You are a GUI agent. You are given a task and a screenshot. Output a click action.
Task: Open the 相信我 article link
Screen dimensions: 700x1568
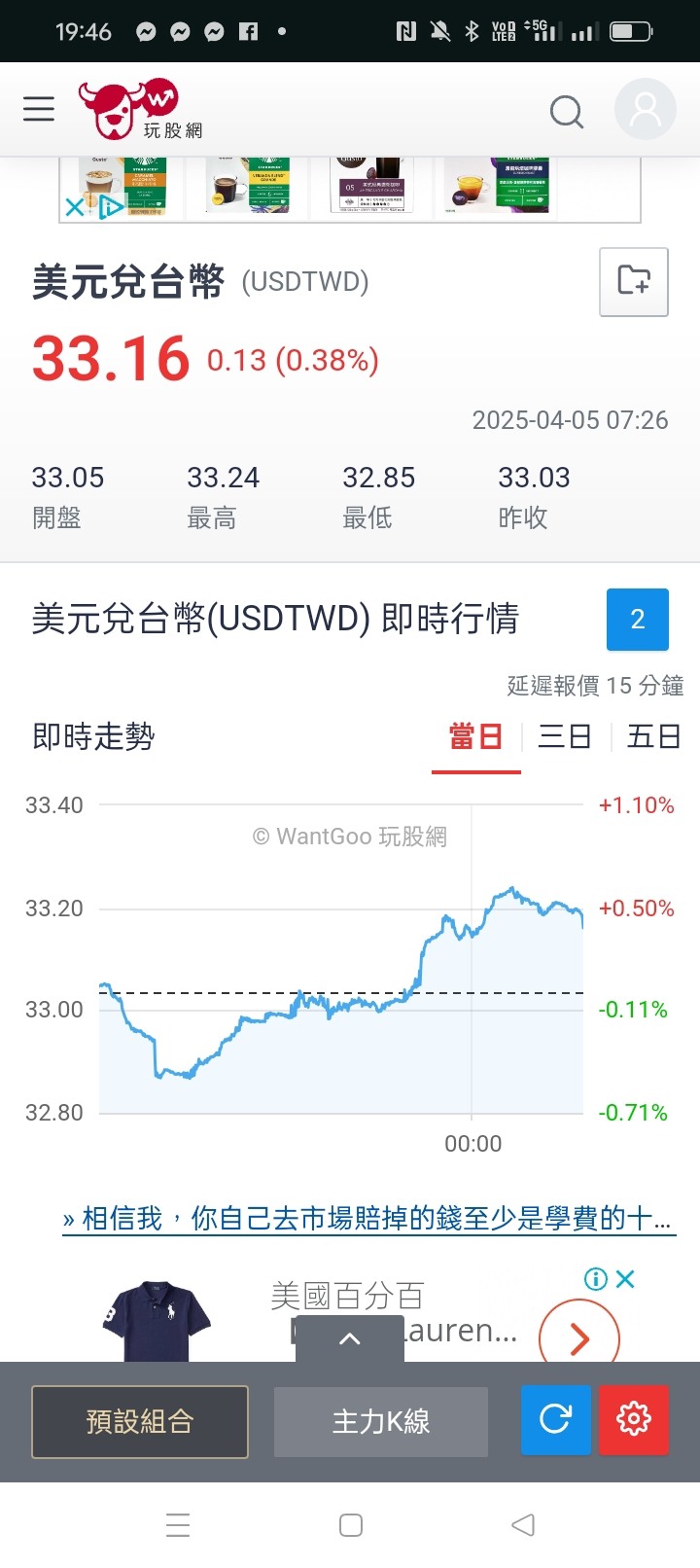(367, 1218)
